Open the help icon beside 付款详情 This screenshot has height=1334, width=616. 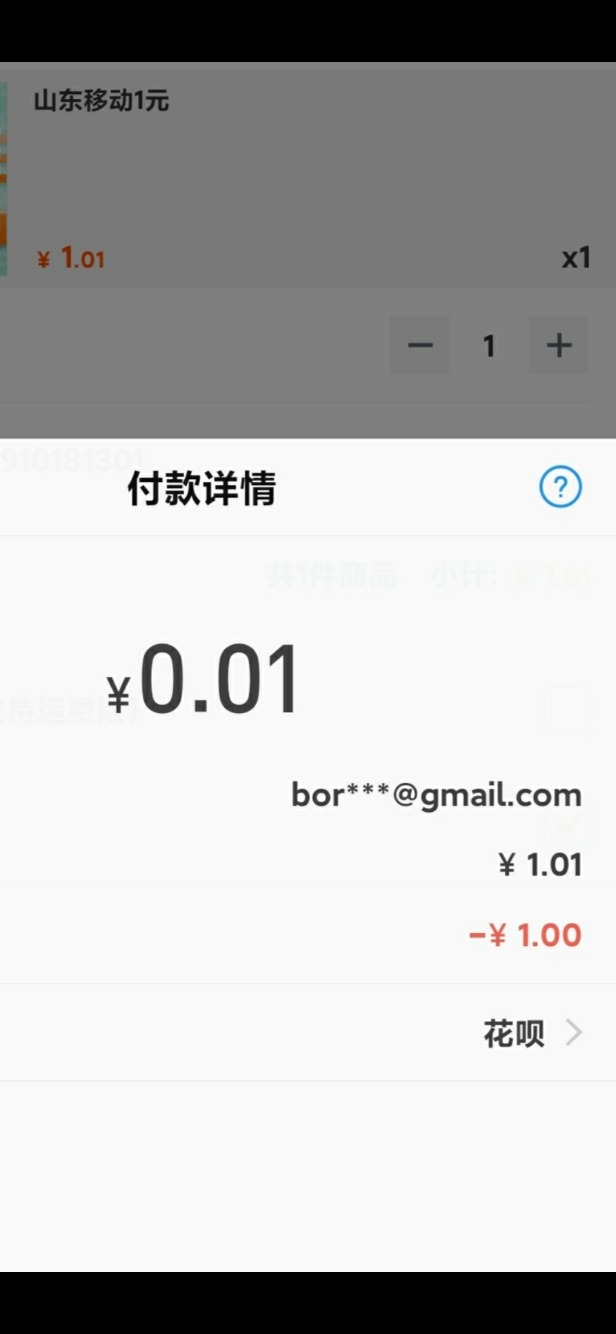click(x=560, y=487)
